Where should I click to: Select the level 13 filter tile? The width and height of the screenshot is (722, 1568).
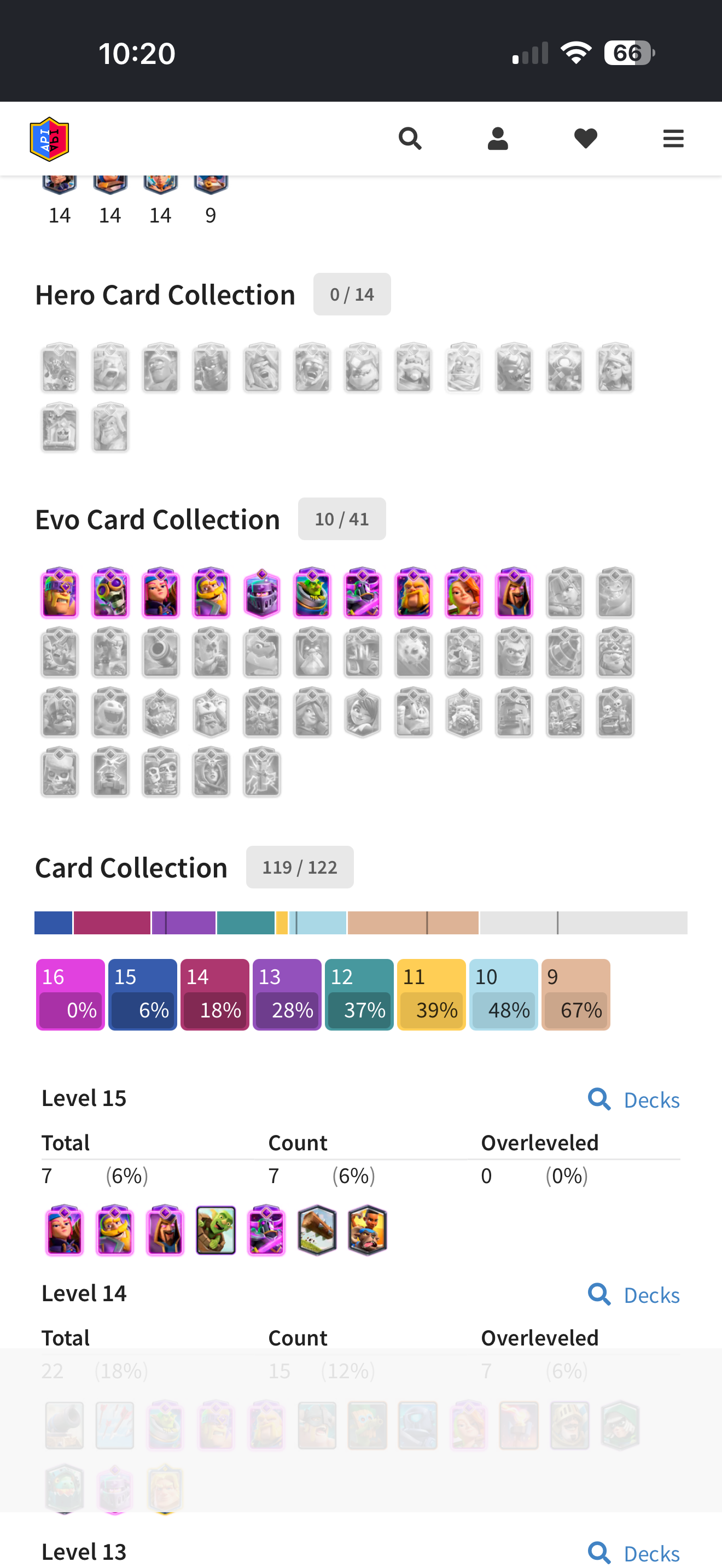287,994
